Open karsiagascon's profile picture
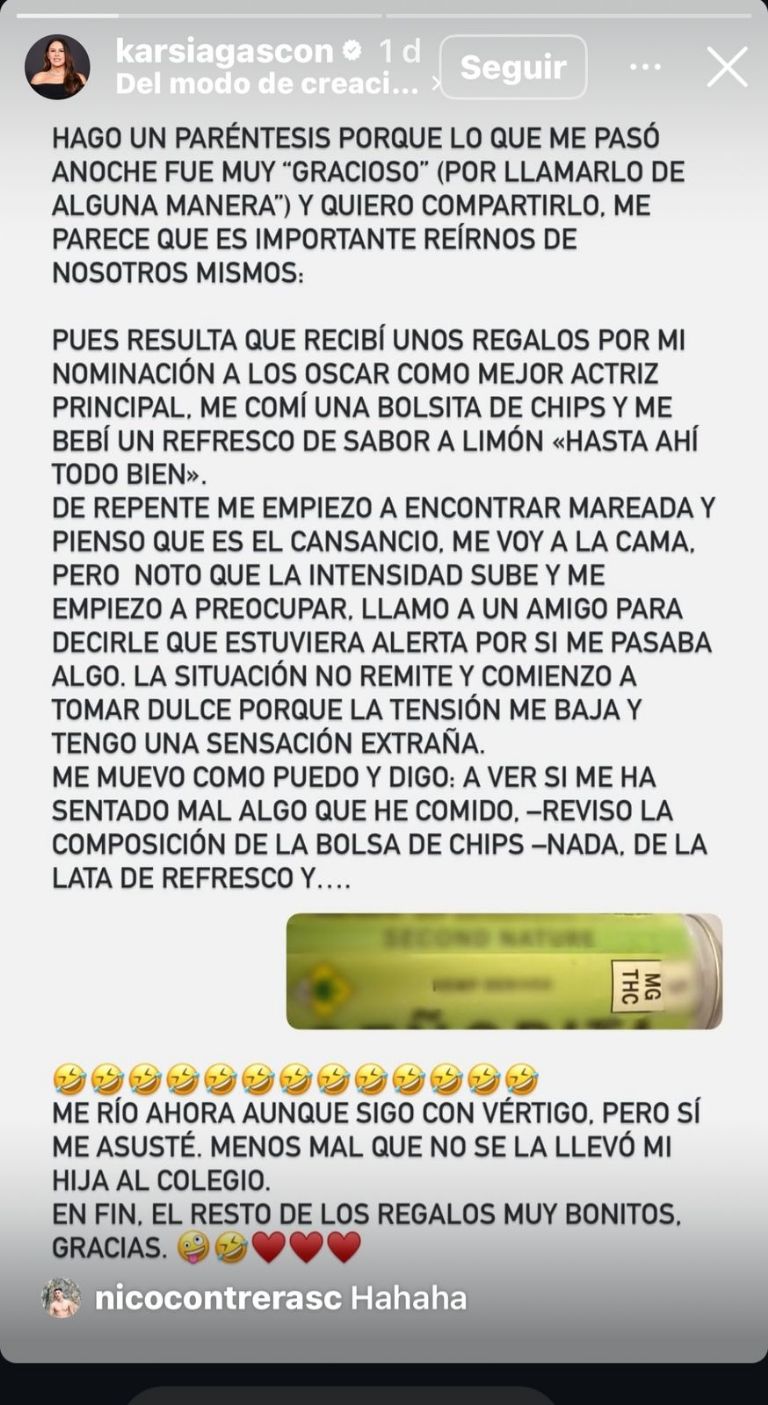The height and width of the screenshot is (1405, 768). [x=57, y=67]
